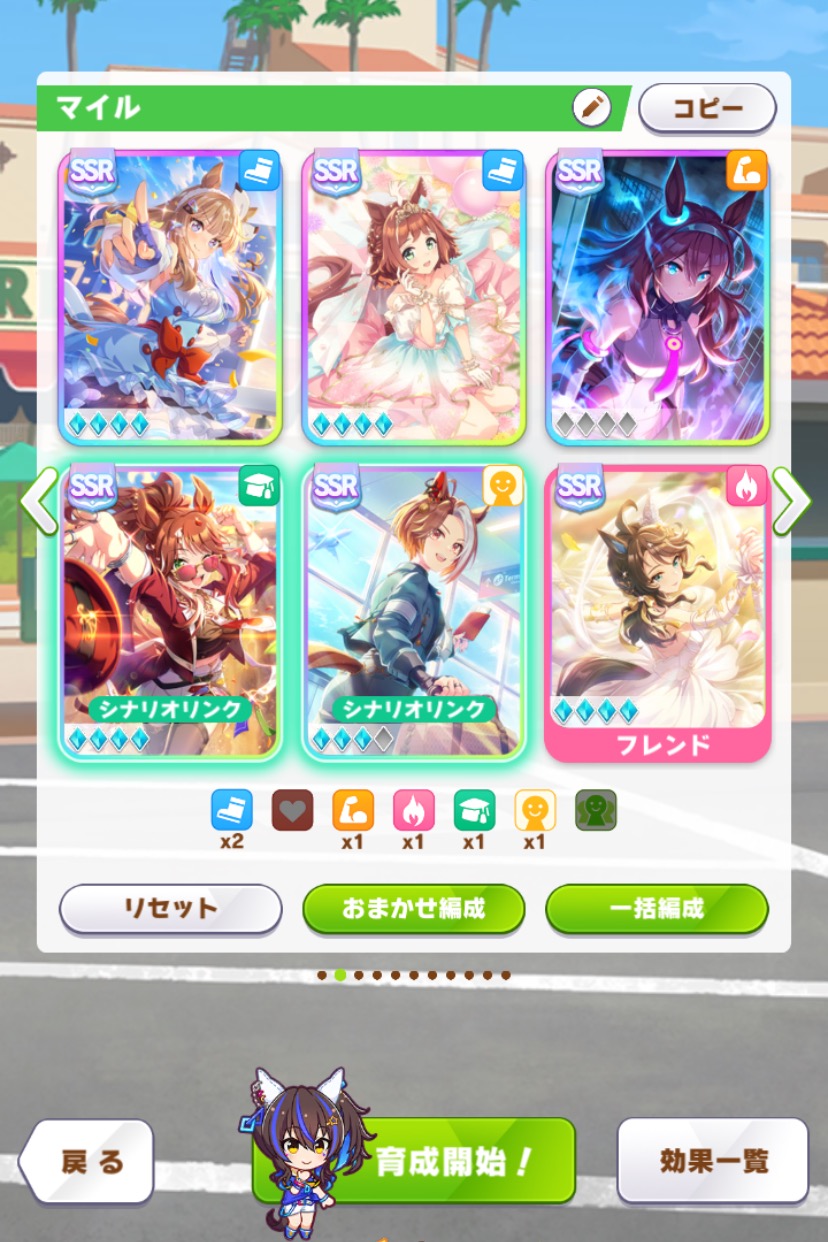The height and width of the screenshot is (1242, 828).
Task: Select the フレンド support card
Action: click(657, 610)
